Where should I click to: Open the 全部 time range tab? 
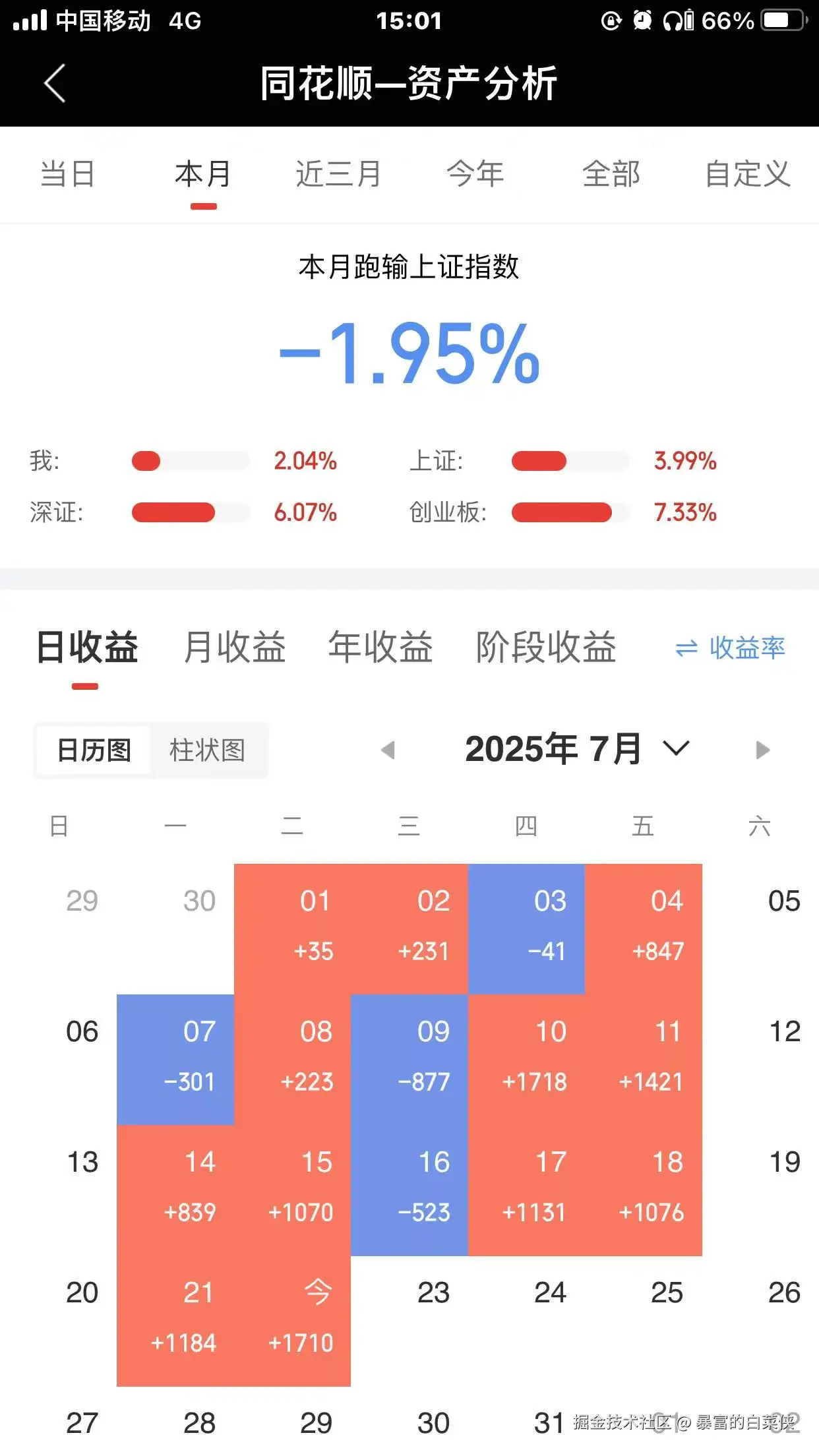click(x=611, y=175)
